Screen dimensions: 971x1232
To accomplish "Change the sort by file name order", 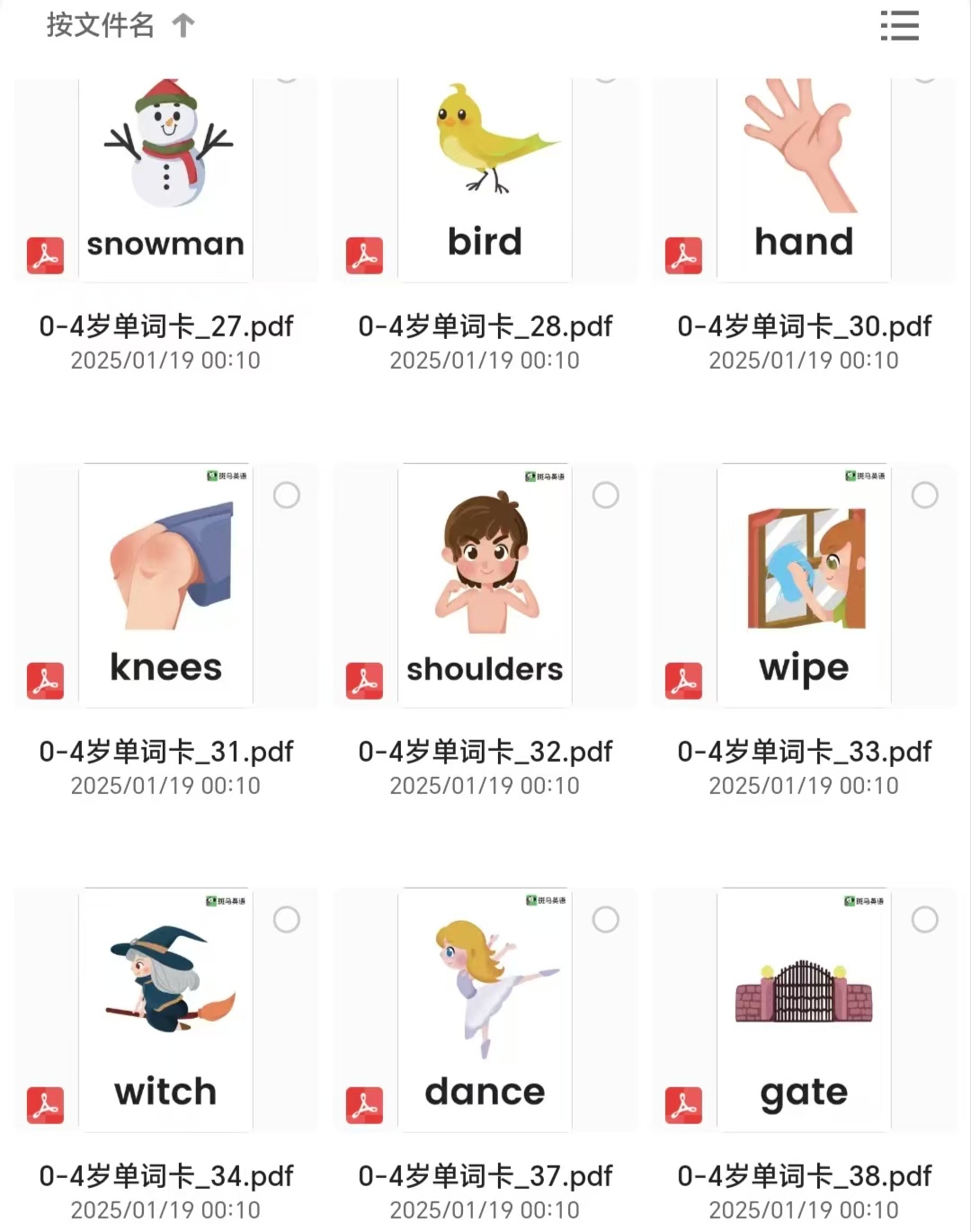I will coord(120,25).
